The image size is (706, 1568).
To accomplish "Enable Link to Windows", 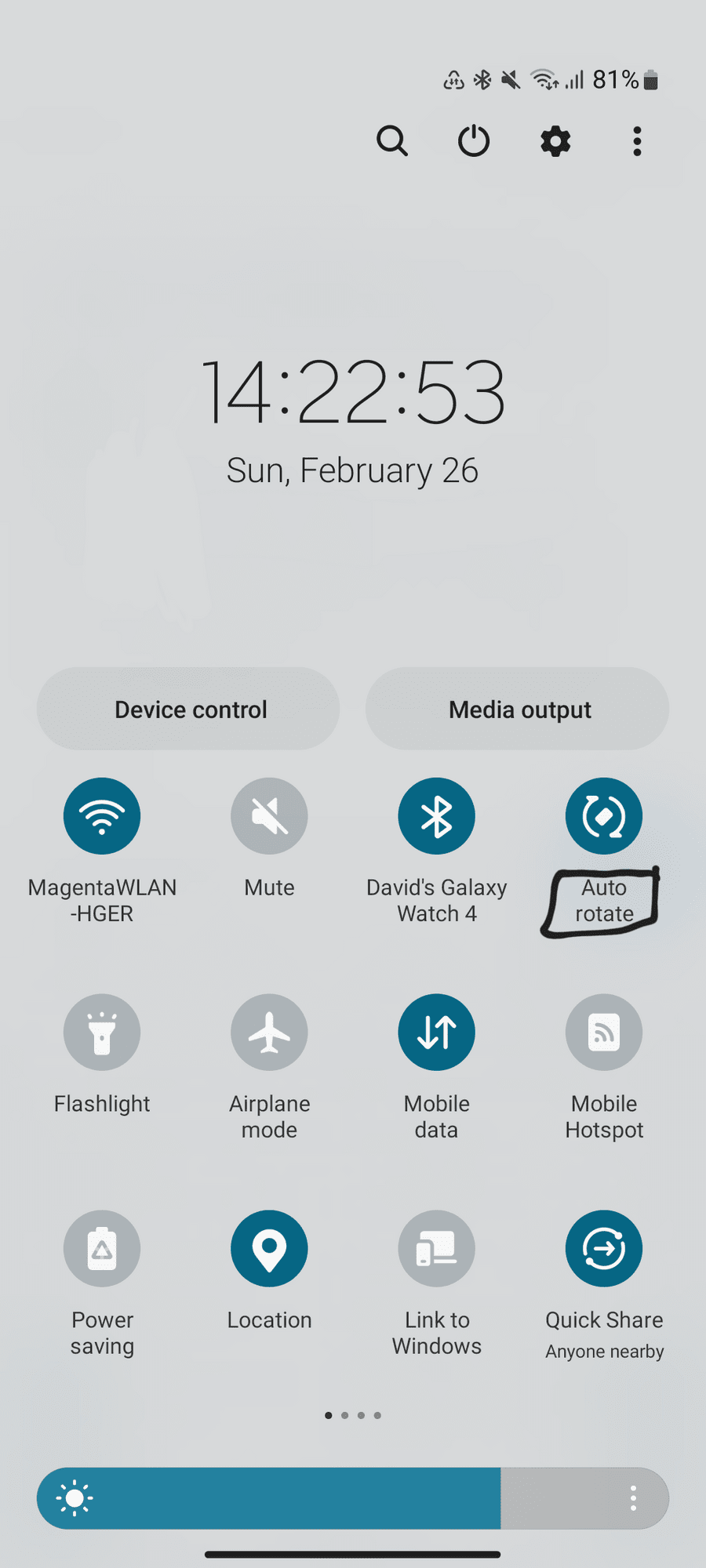I will point(436,1249).
